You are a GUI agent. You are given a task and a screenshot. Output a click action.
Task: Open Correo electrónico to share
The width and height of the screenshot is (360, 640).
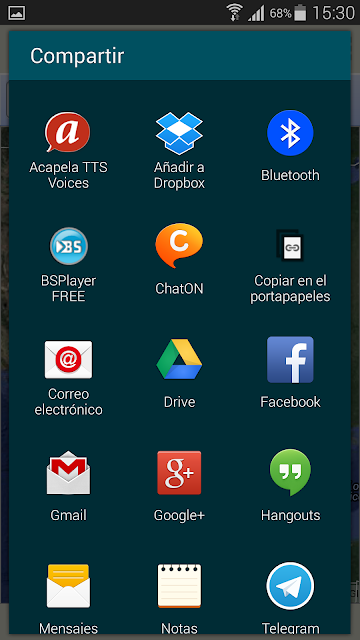[68, 378]
